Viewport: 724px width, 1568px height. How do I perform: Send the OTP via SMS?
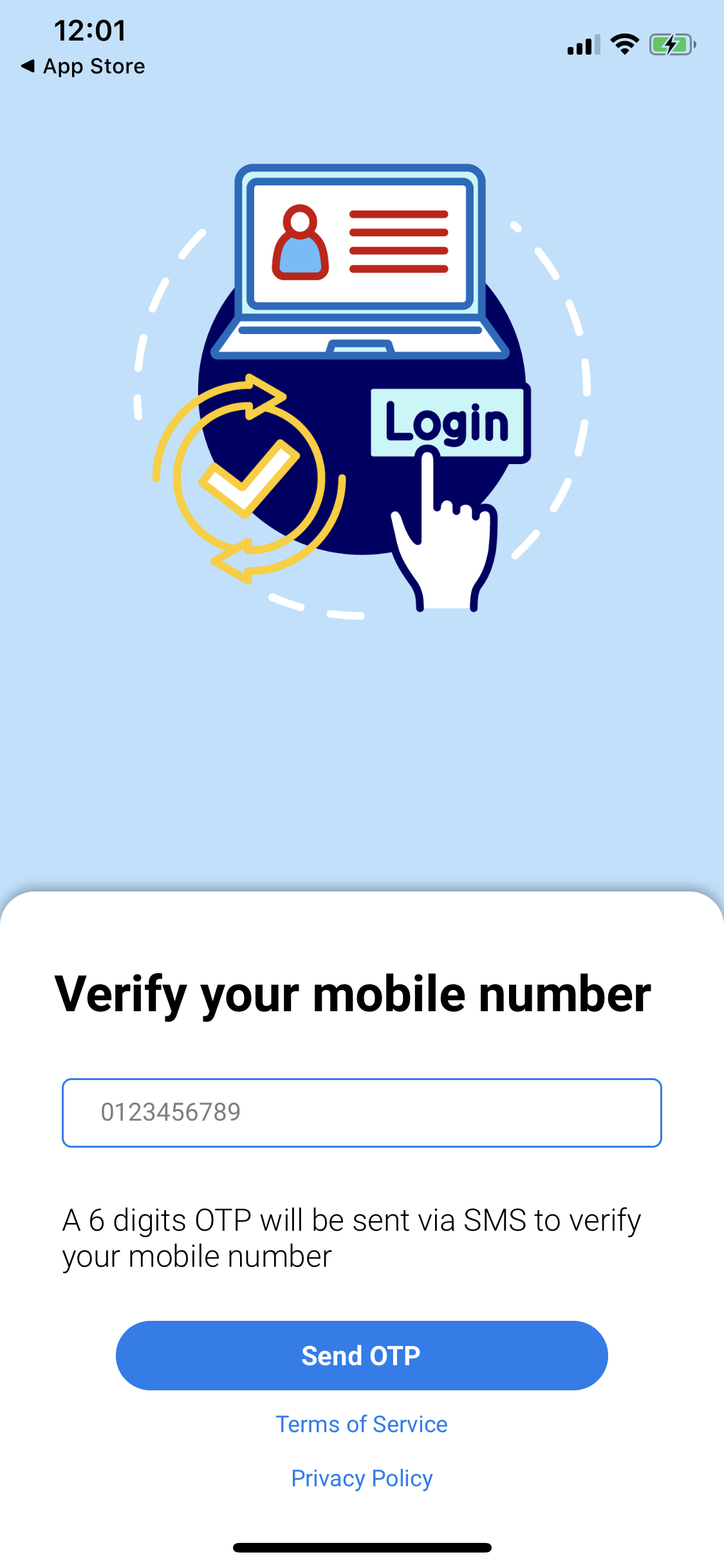[362, 1355]
